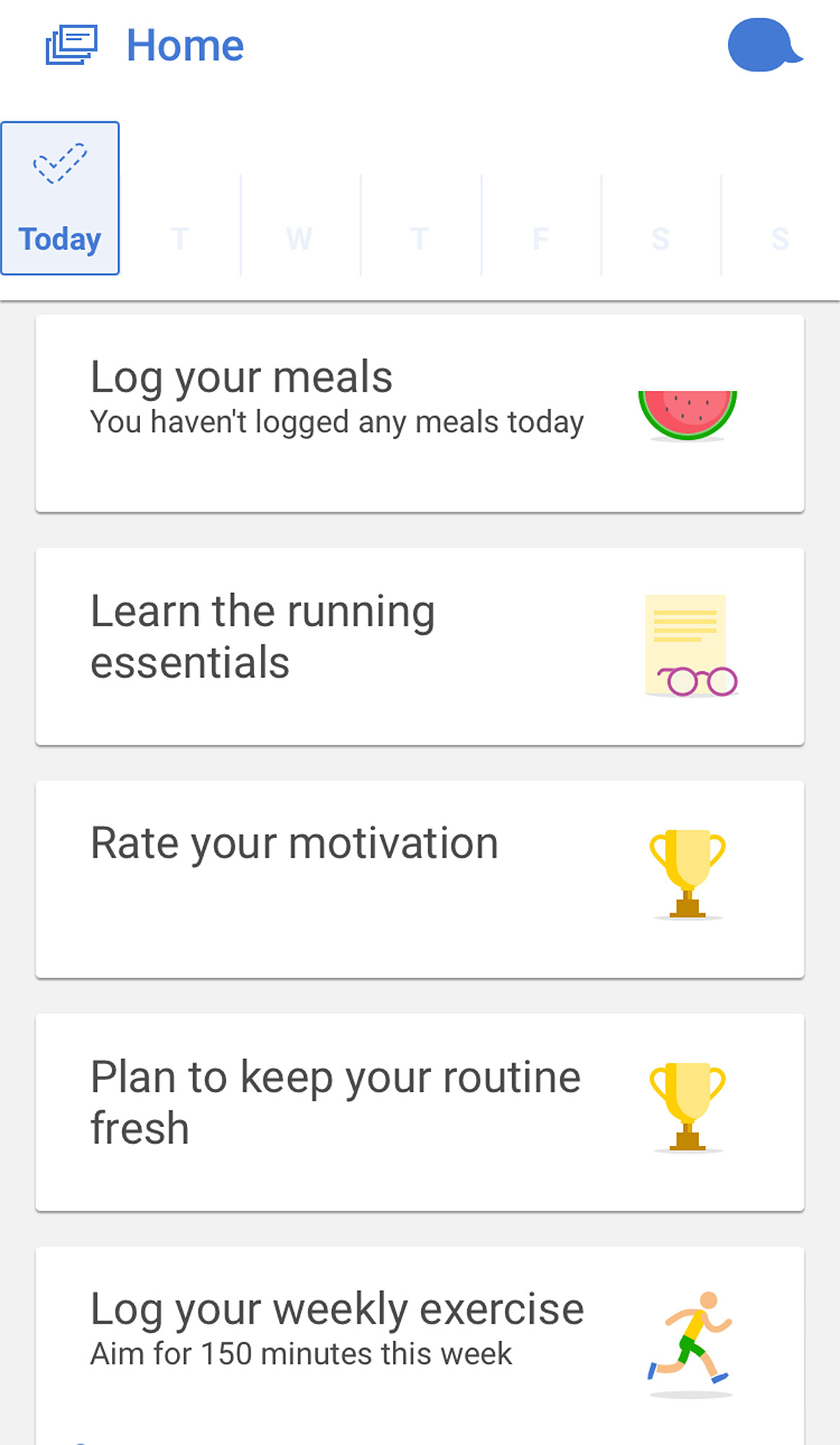This screenshot has width=840, height=1445.
Task: Open the Rate your motivation card
Action: tap(420, 879)
